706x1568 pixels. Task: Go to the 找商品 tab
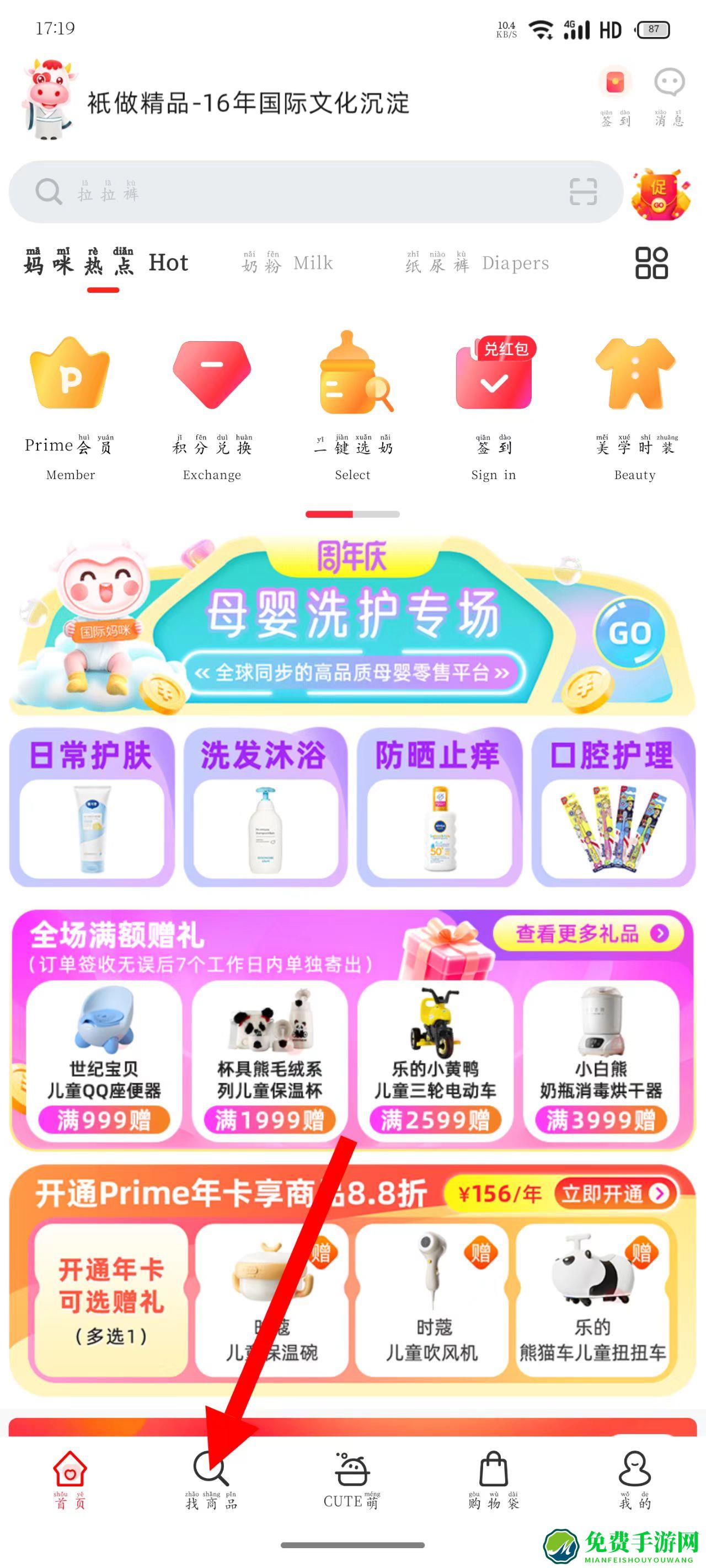click(211, 1480)
